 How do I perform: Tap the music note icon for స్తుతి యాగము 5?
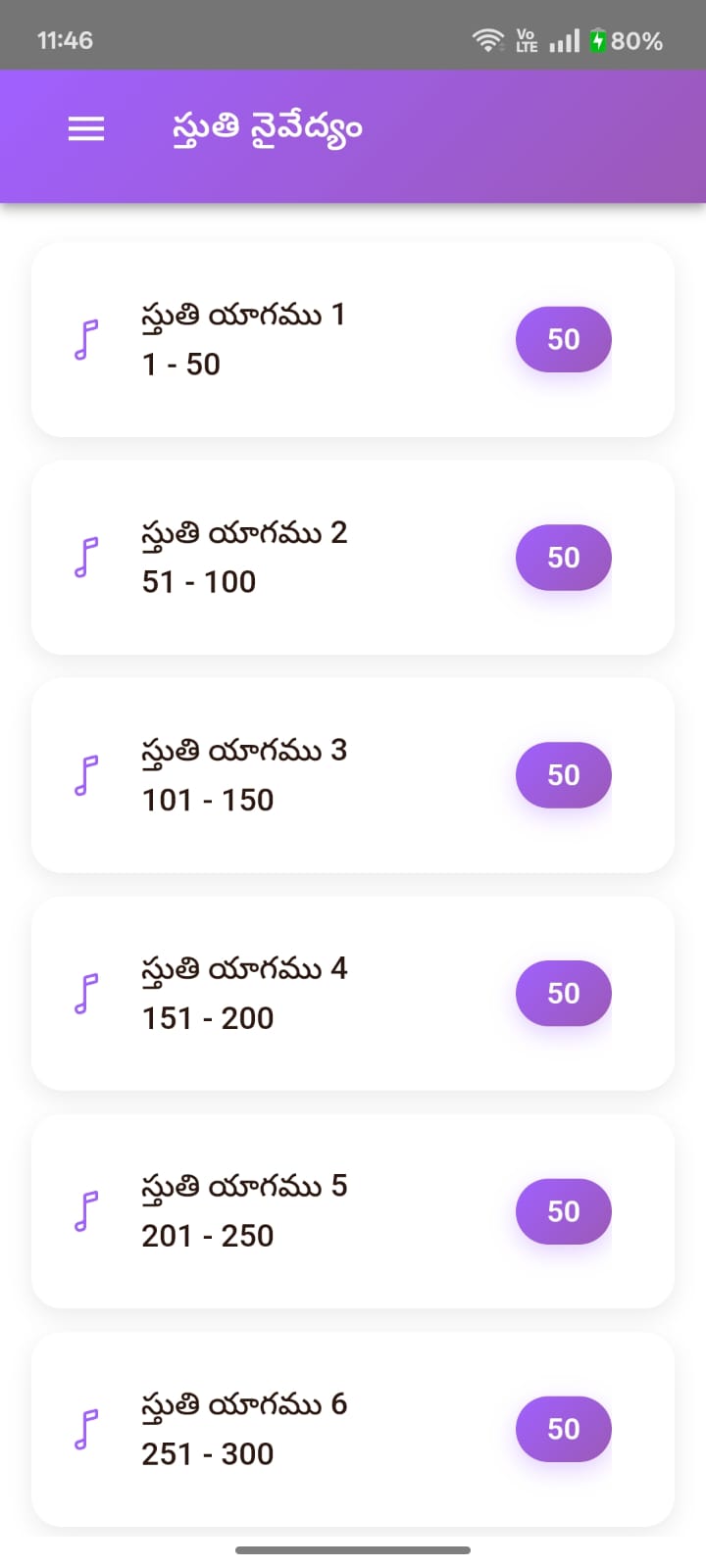tap(86, 1211)
